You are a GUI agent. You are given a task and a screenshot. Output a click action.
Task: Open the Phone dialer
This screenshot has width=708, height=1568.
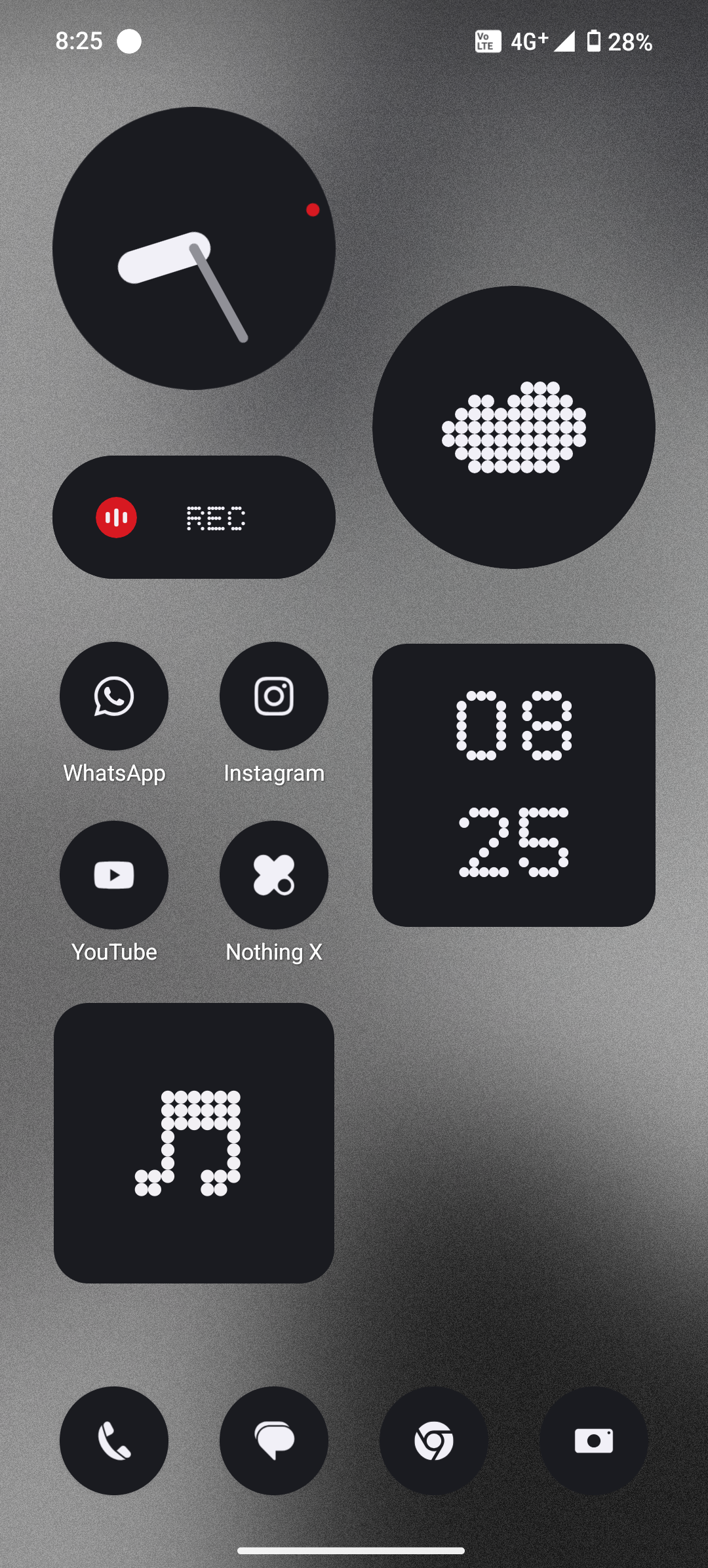pos(114,1441)
